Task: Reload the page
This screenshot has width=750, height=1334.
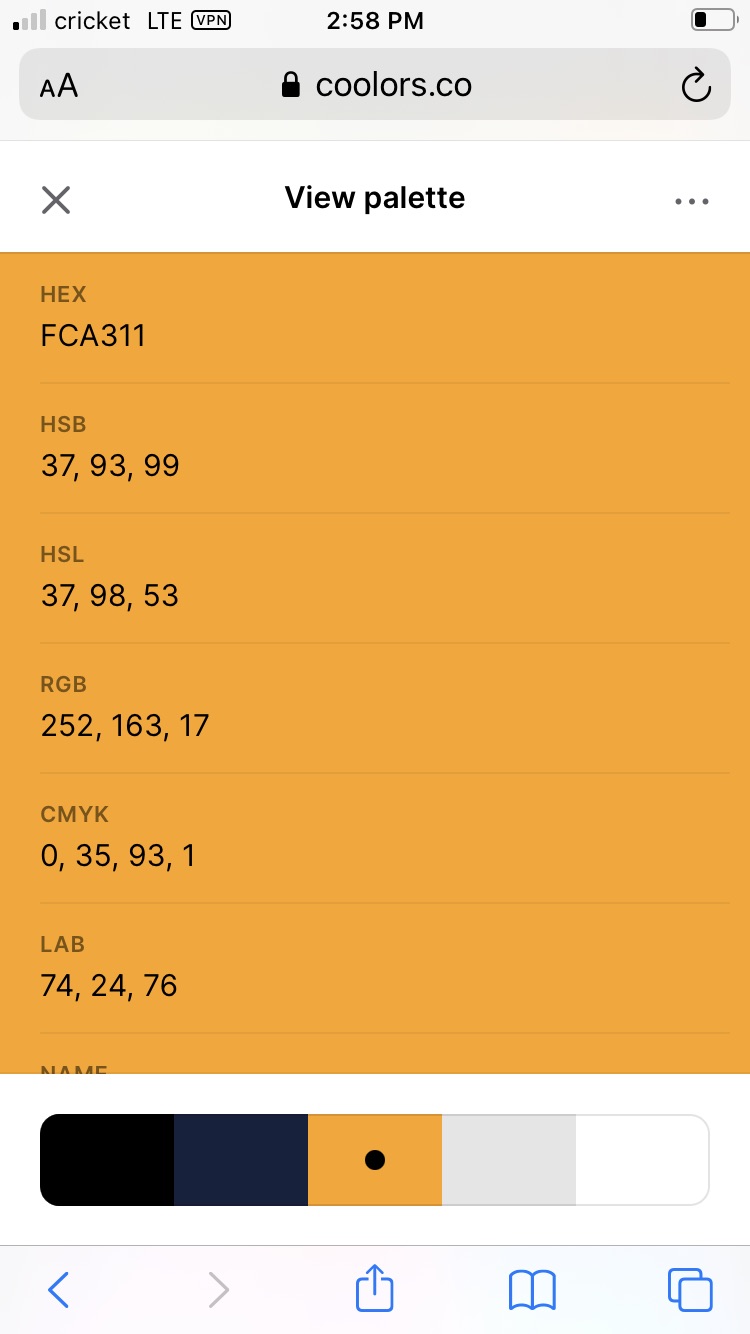Action: pos(696,86)
